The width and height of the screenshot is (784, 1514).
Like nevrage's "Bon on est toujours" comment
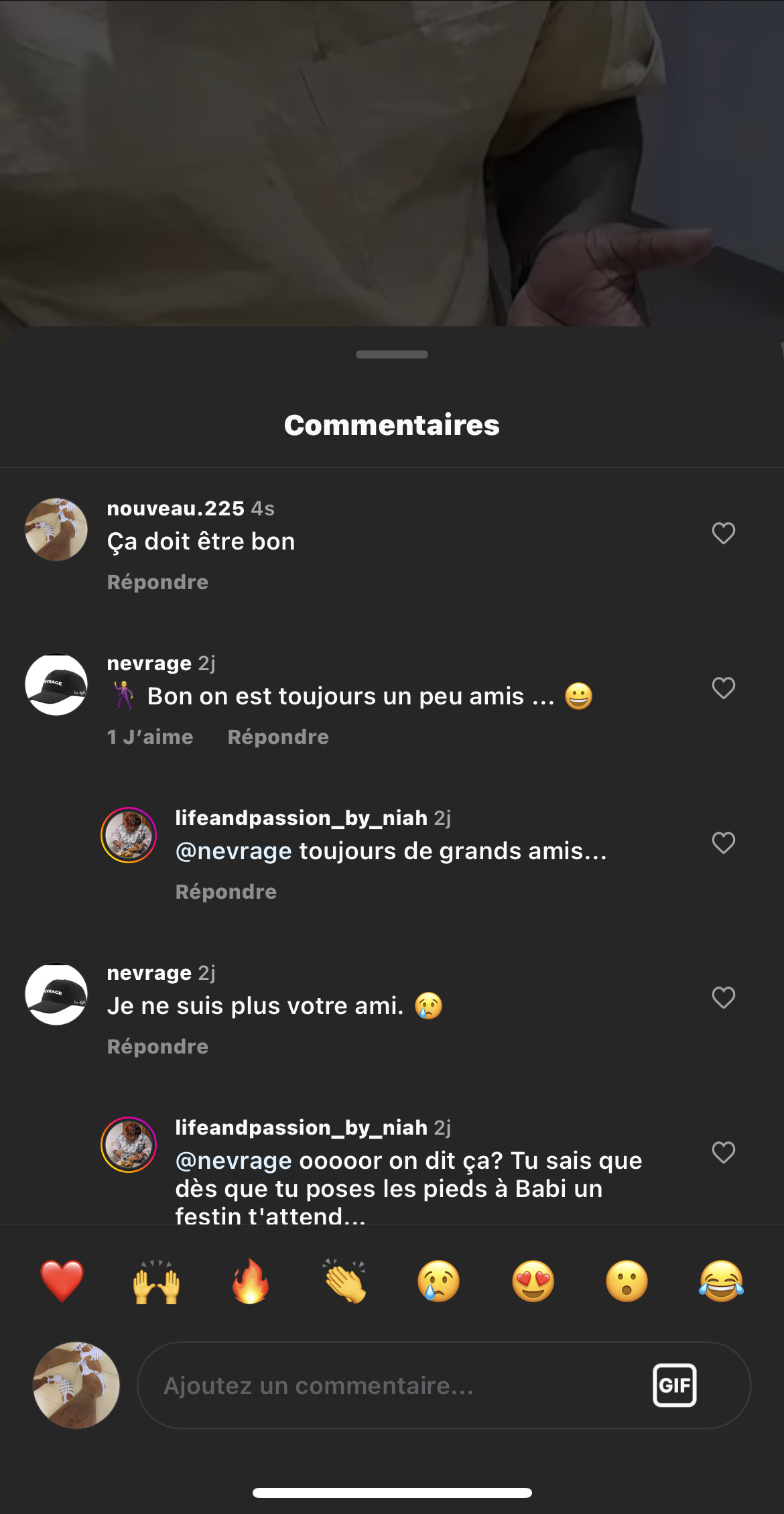pyautogui.click(x=723, y=688)
